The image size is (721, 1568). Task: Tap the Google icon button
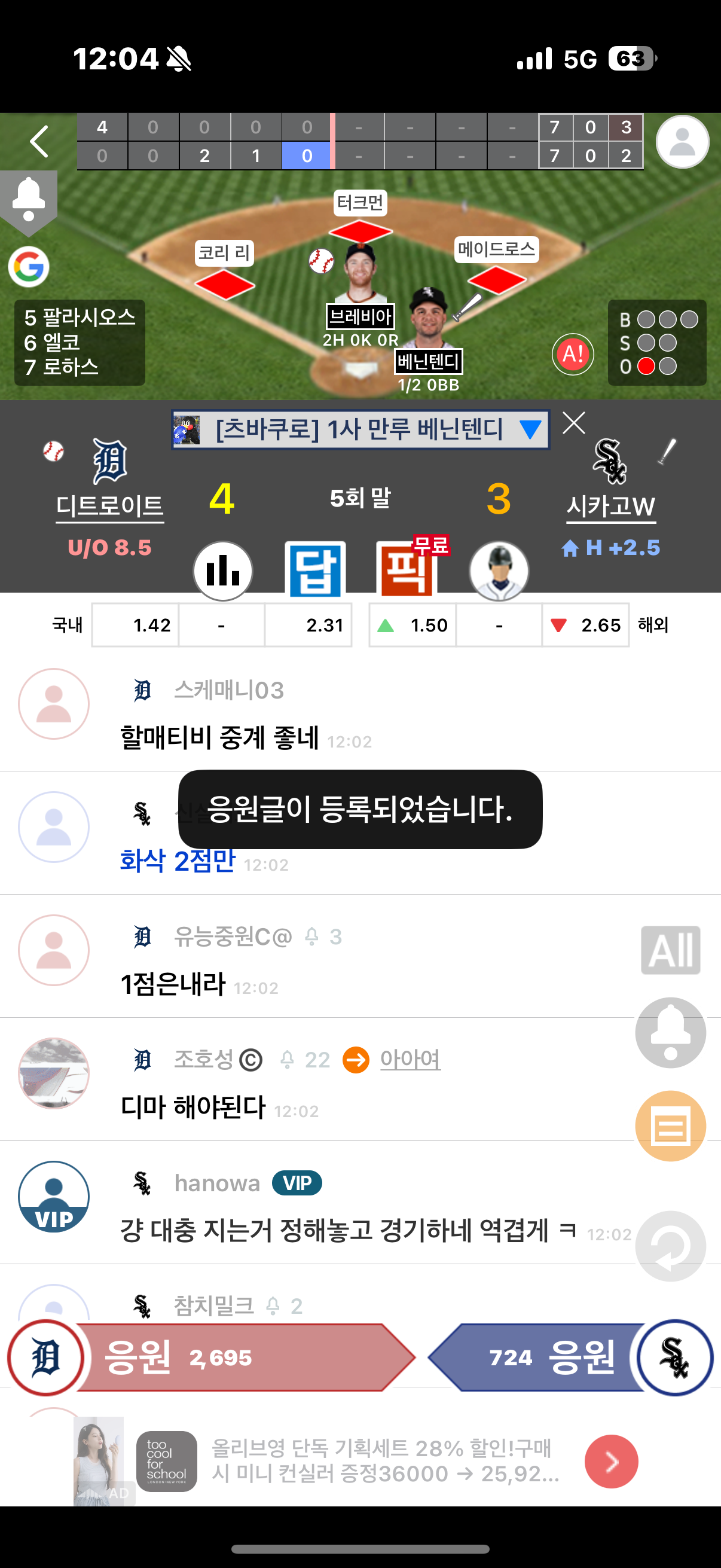click(29, 267)
